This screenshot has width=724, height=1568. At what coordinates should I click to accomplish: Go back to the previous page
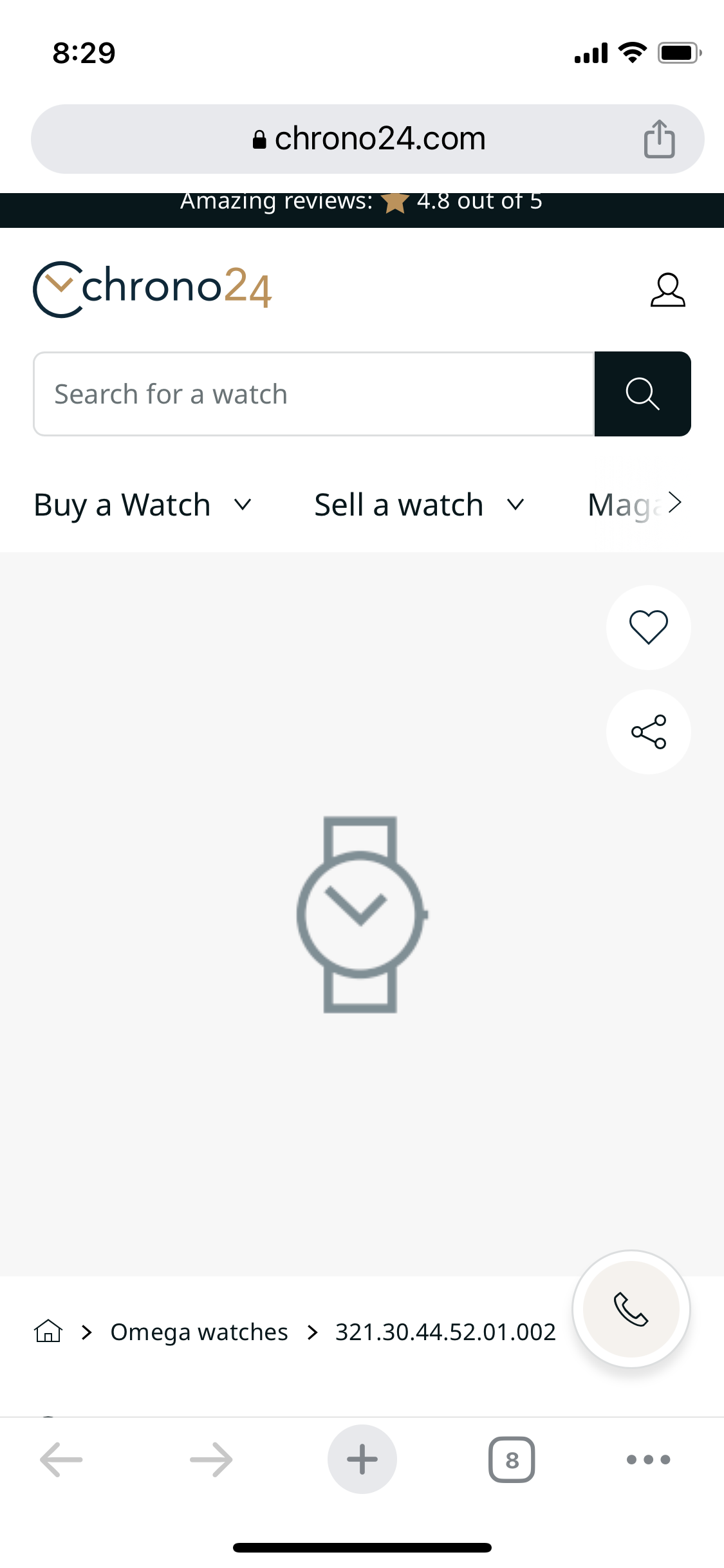(x=62, y=1459)
